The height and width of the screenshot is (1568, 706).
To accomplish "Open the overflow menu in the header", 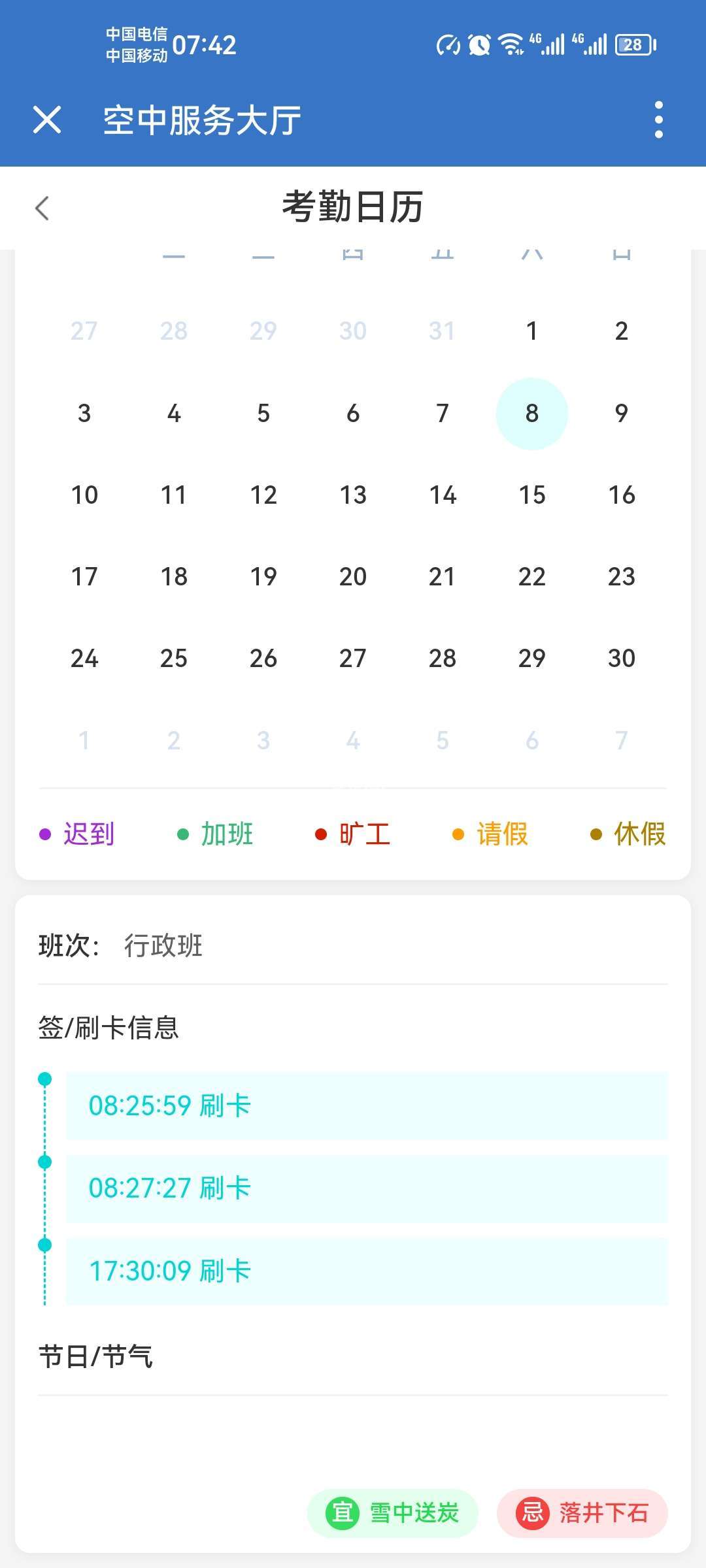I will pyautogui.click(x=658, y=120).
